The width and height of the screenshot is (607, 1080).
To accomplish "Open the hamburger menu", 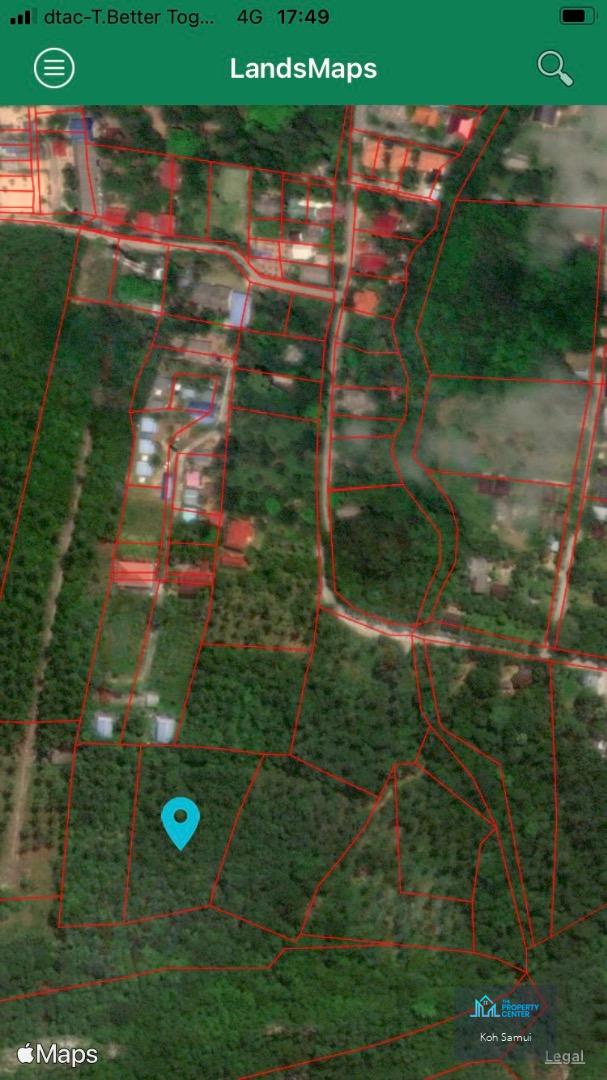I will (x=54, y=68).
